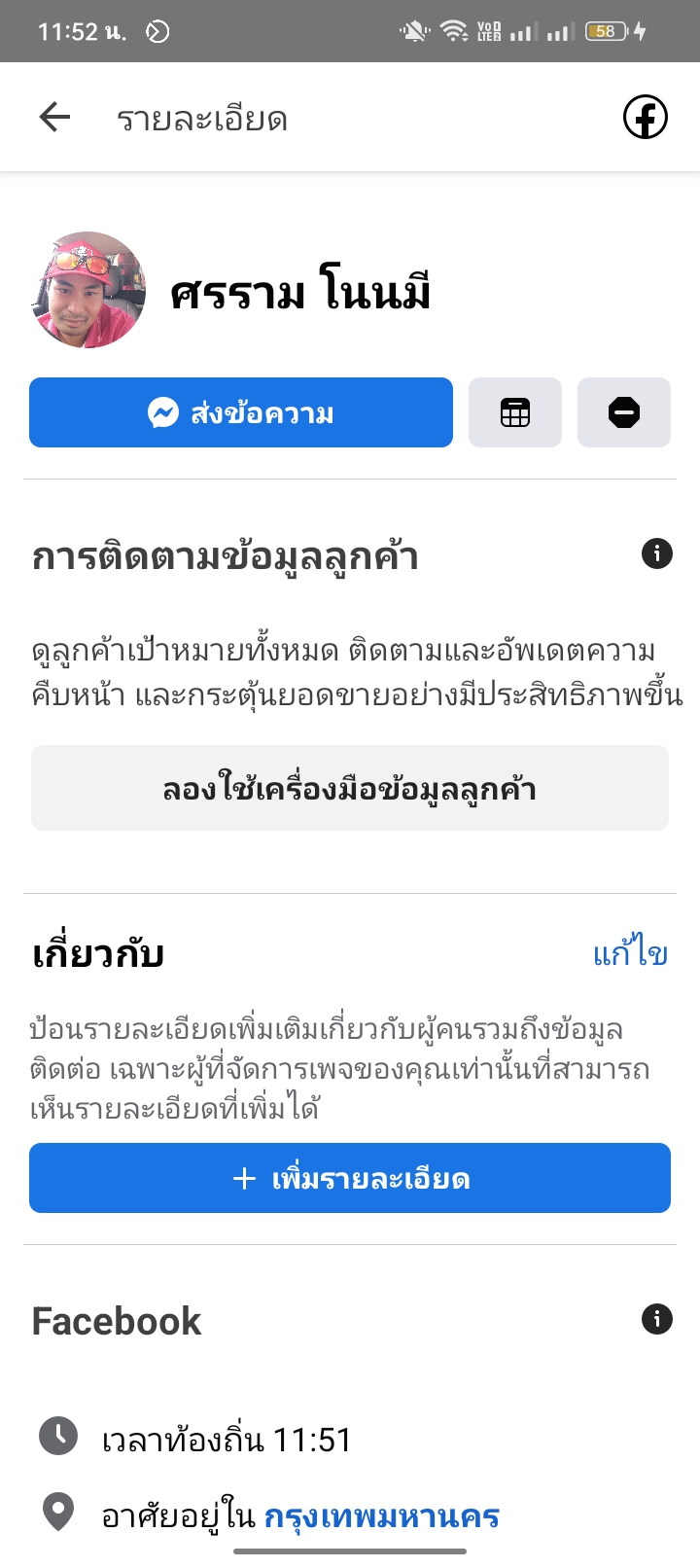Image resolution: width=700 pixels, height=1568 pixels.
Task: Show info for การติดตามข้อมูลลูกค้า
Action: pos(657,553)
